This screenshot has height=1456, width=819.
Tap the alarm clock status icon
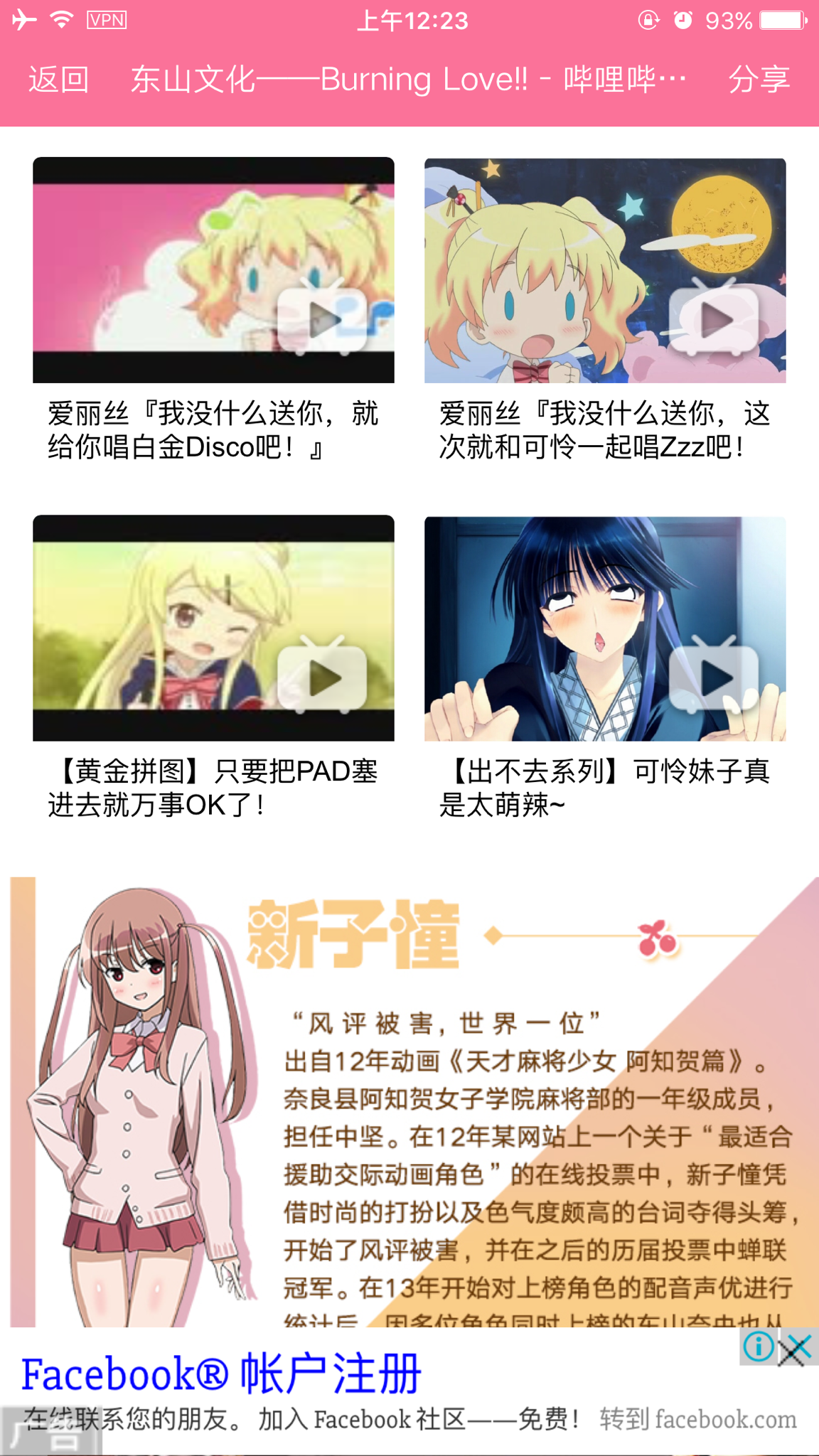681,20
